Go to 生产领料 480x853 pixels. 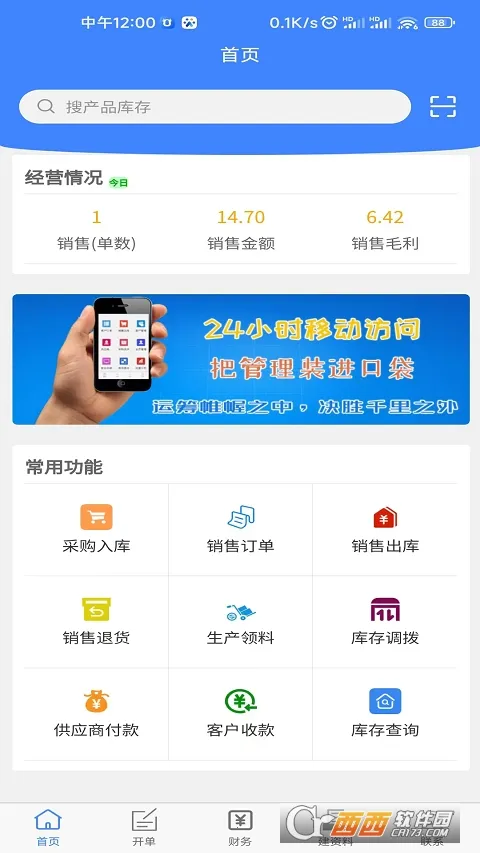241,622
